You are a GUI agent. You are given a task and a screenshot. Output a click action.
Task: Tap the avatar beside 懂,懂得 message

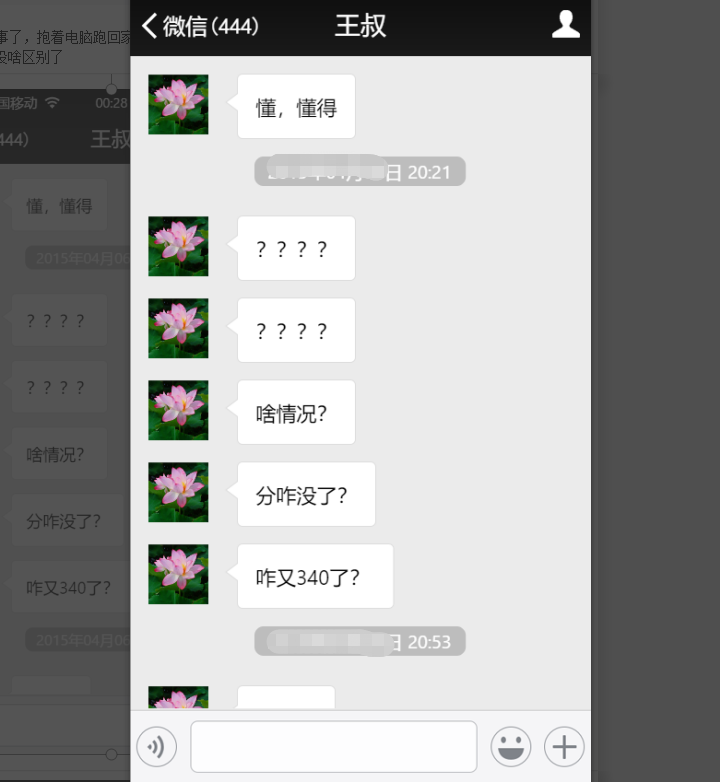pyautogui.click(x=178, y=104)
